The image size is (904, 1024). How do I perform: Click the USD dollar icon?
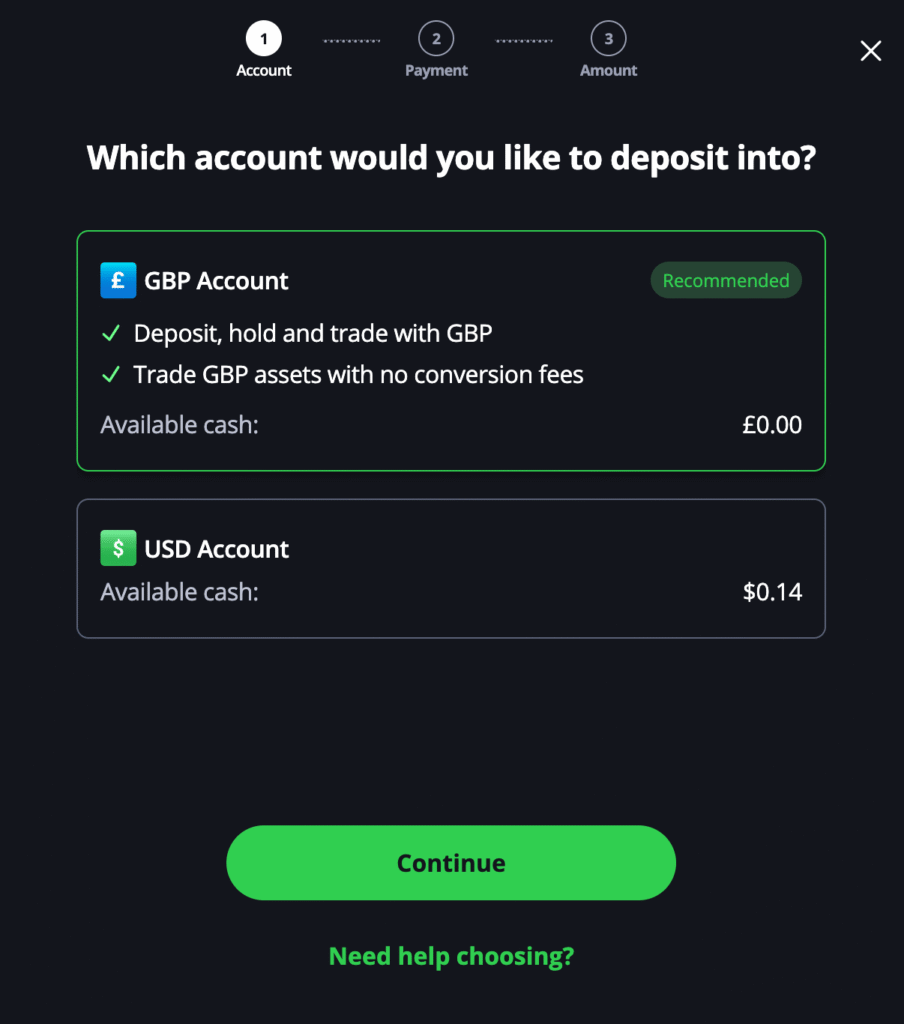[118, 548]
